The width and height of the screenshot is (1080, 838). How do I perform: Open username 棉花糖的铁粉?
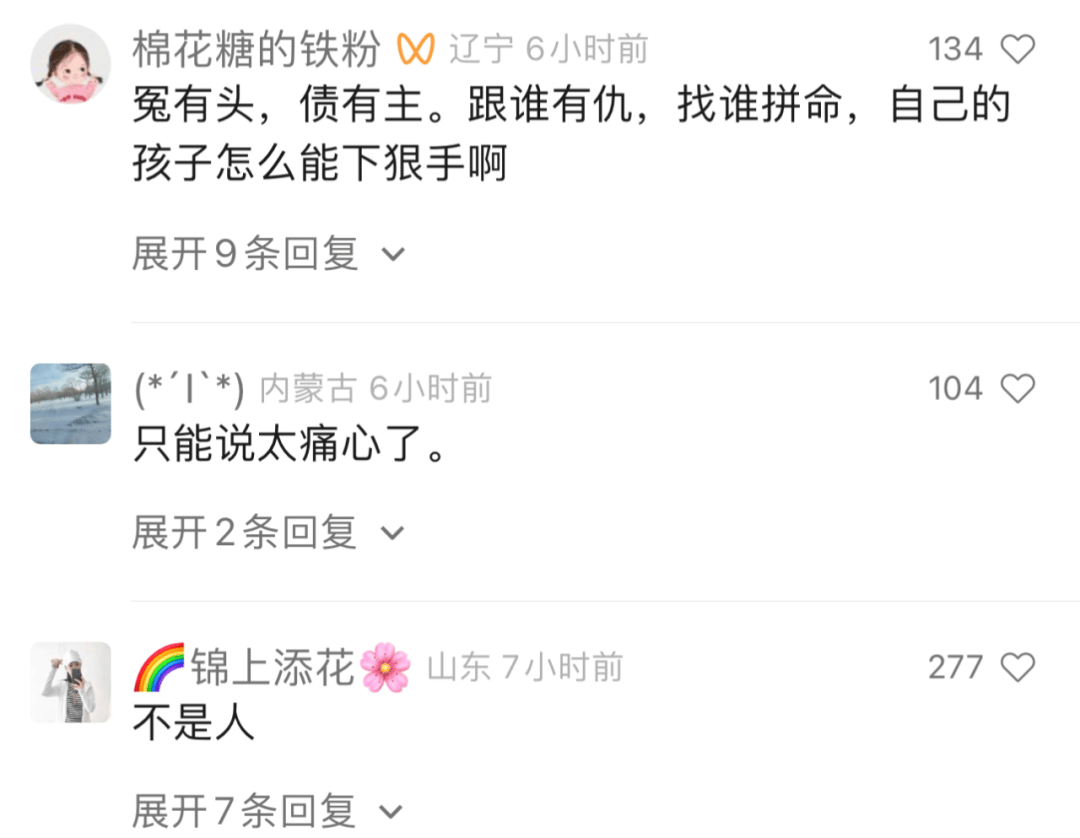pyautogui.click(x=256, y=49)
